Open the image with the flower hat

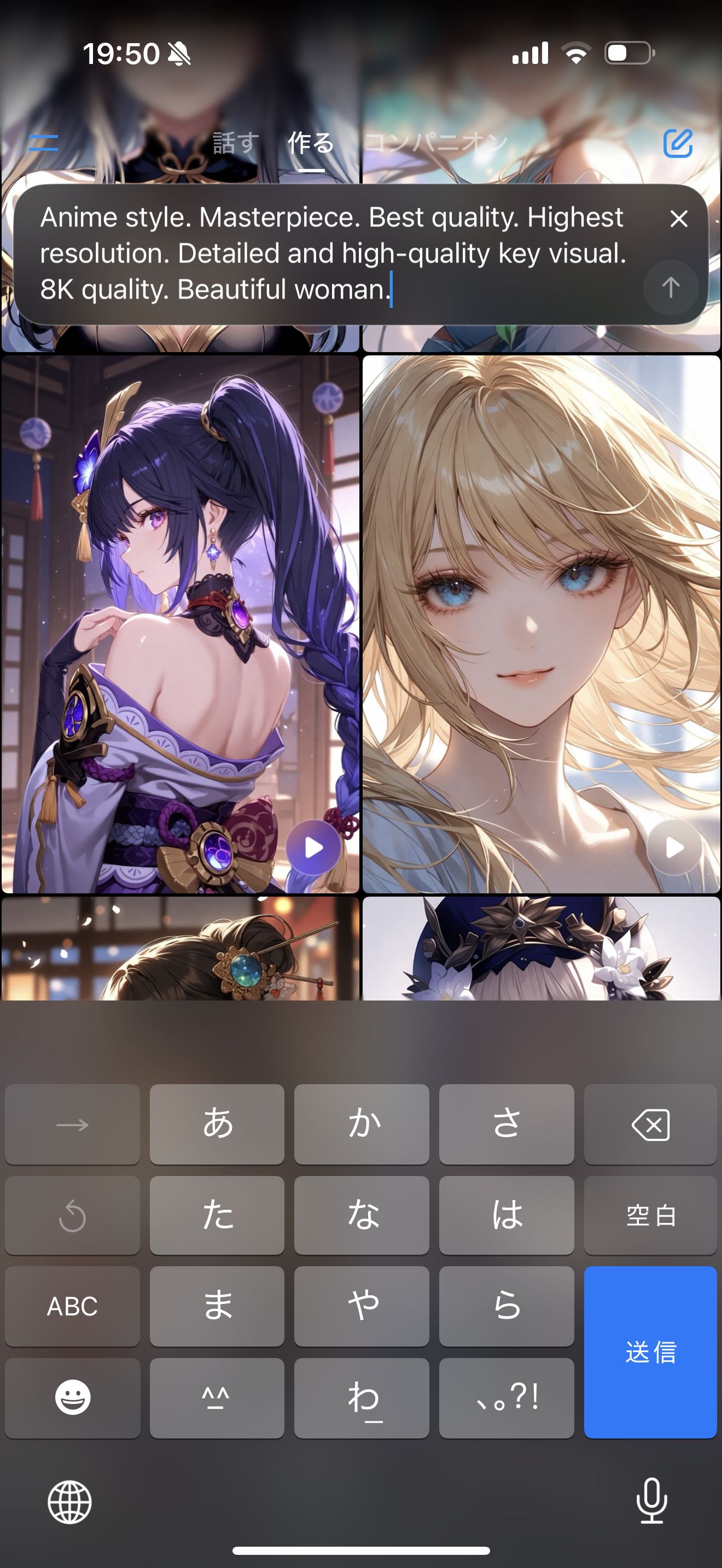(x=540, y=950)
